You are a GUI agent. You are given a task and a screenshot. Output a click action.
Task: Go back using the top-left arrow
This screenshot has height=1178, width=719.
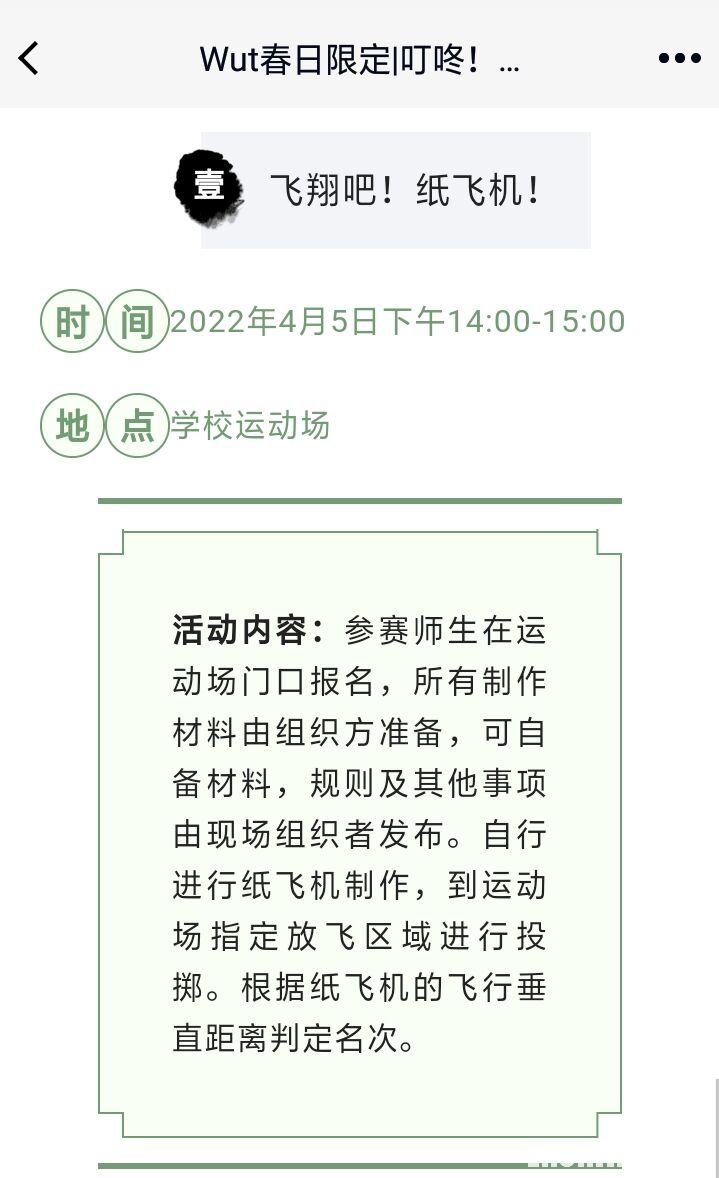click(29, 58)
